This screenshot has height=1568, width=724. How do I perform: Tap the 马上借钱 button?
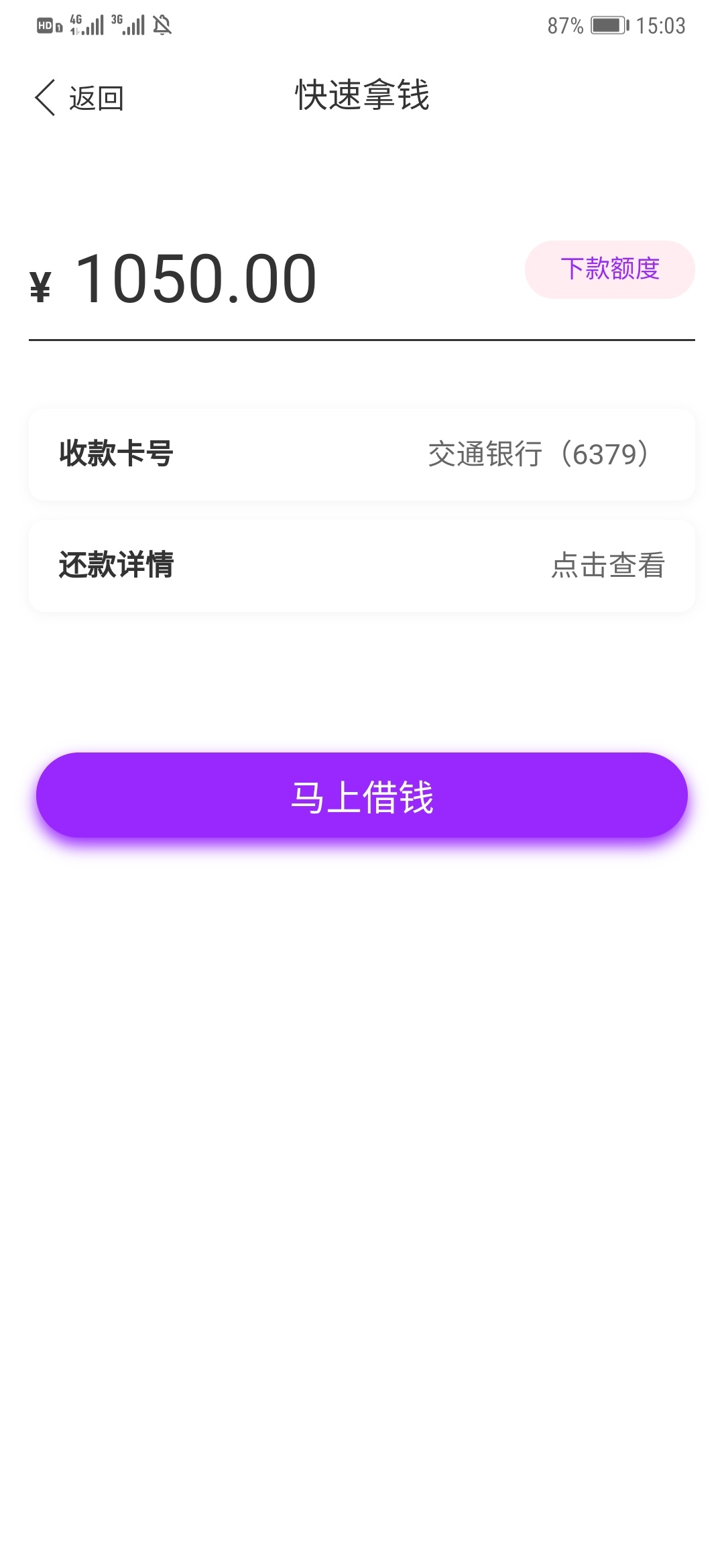pos(362,795)
